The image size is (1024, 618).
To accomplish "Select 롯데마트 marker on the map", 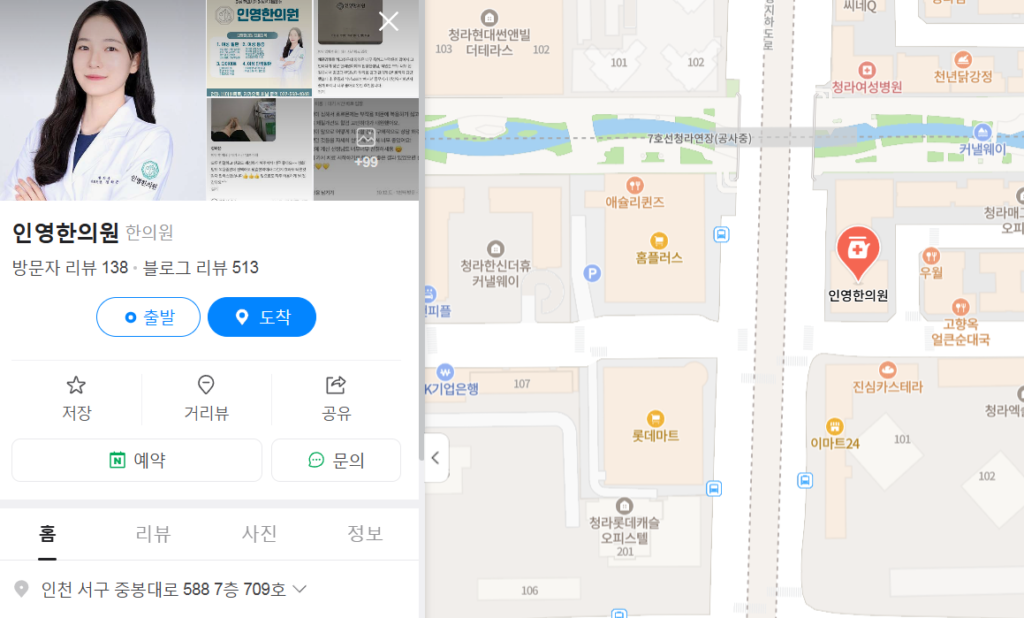I will point(656,419).
